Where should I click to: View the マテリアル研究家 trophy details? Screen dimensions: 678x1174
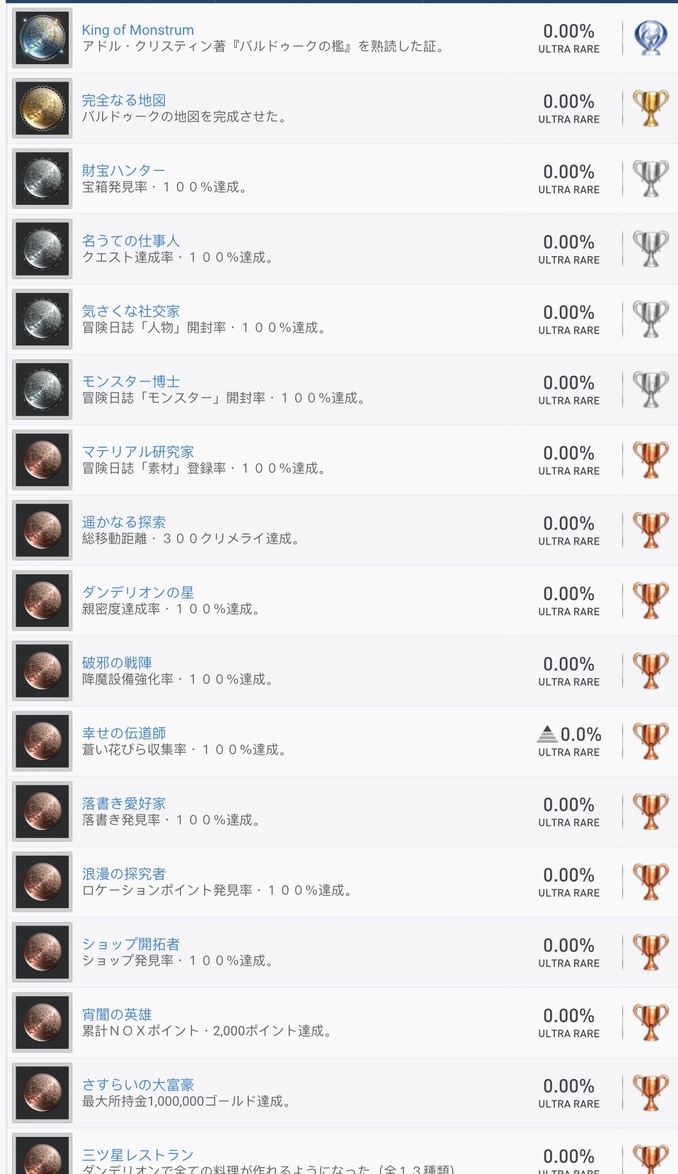pyautogui.click(x=138, y=452)
